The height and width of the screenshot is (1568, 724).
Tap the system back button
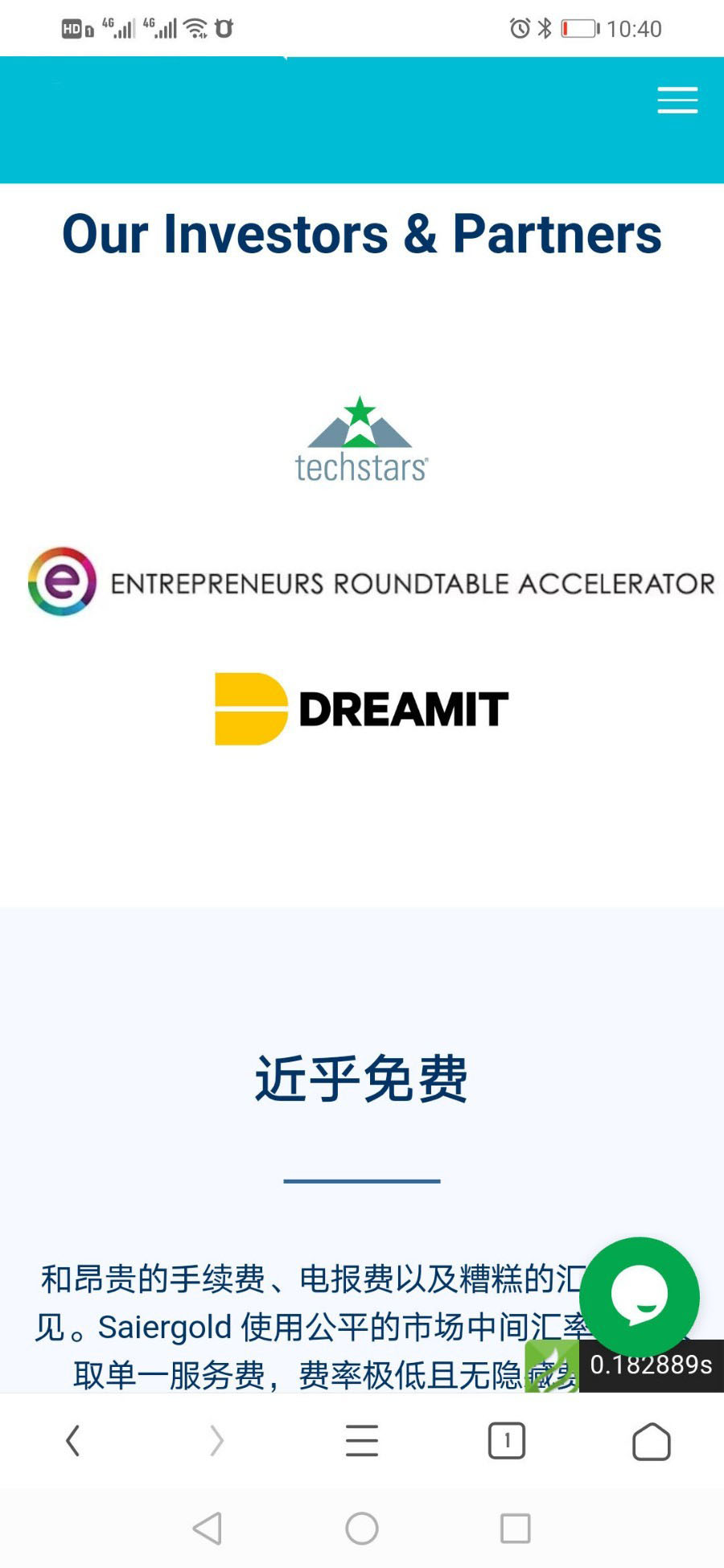tap(208, 1528)
